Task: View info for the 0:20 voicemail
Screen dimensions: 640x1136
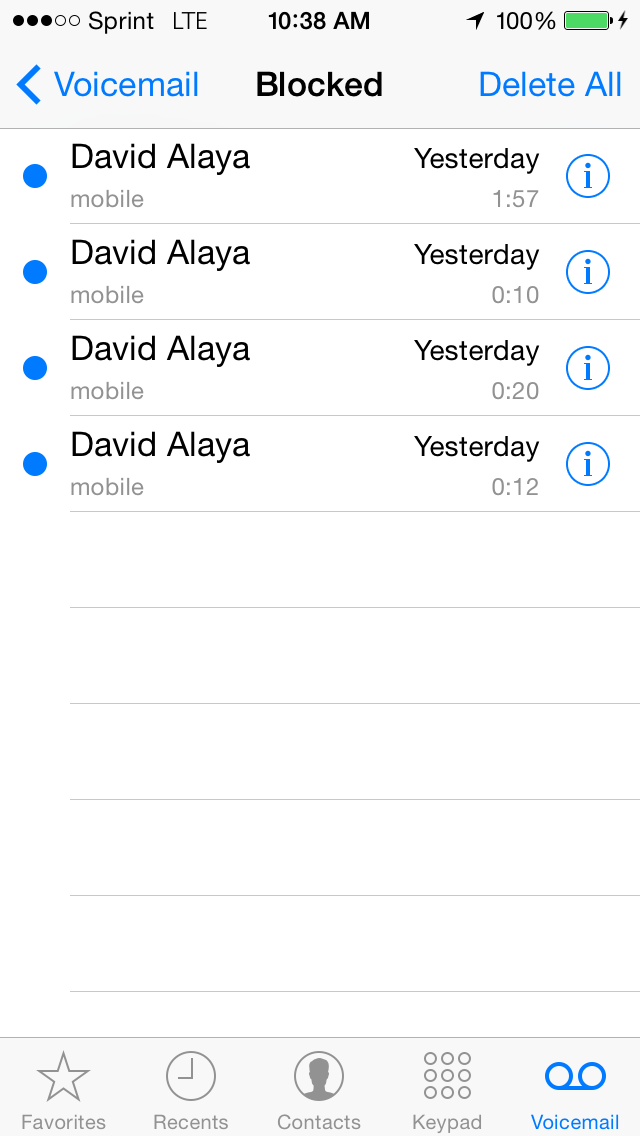Action: coord(587,368)
